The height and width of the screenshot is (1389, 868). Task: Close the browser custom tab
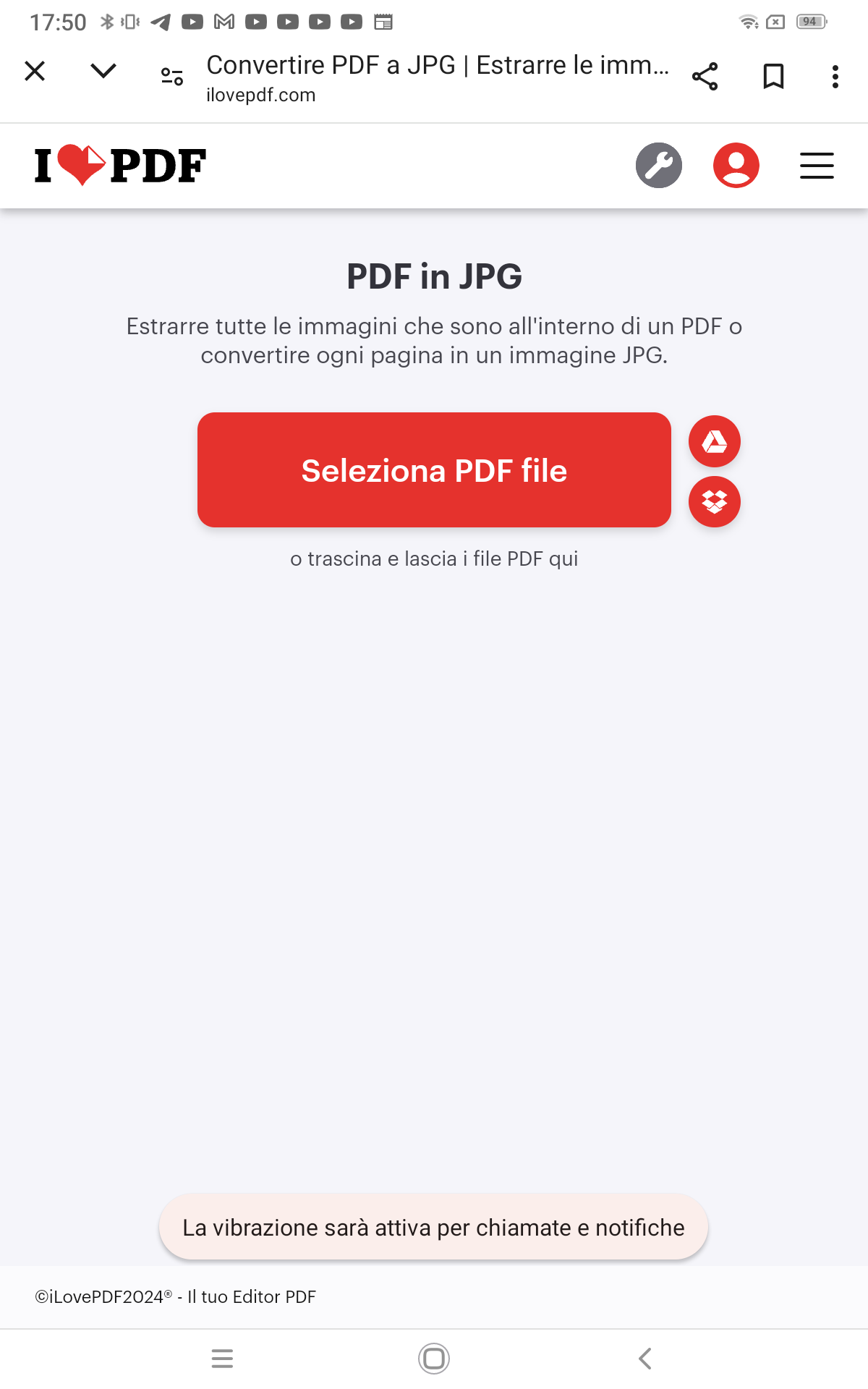point(35,71)
